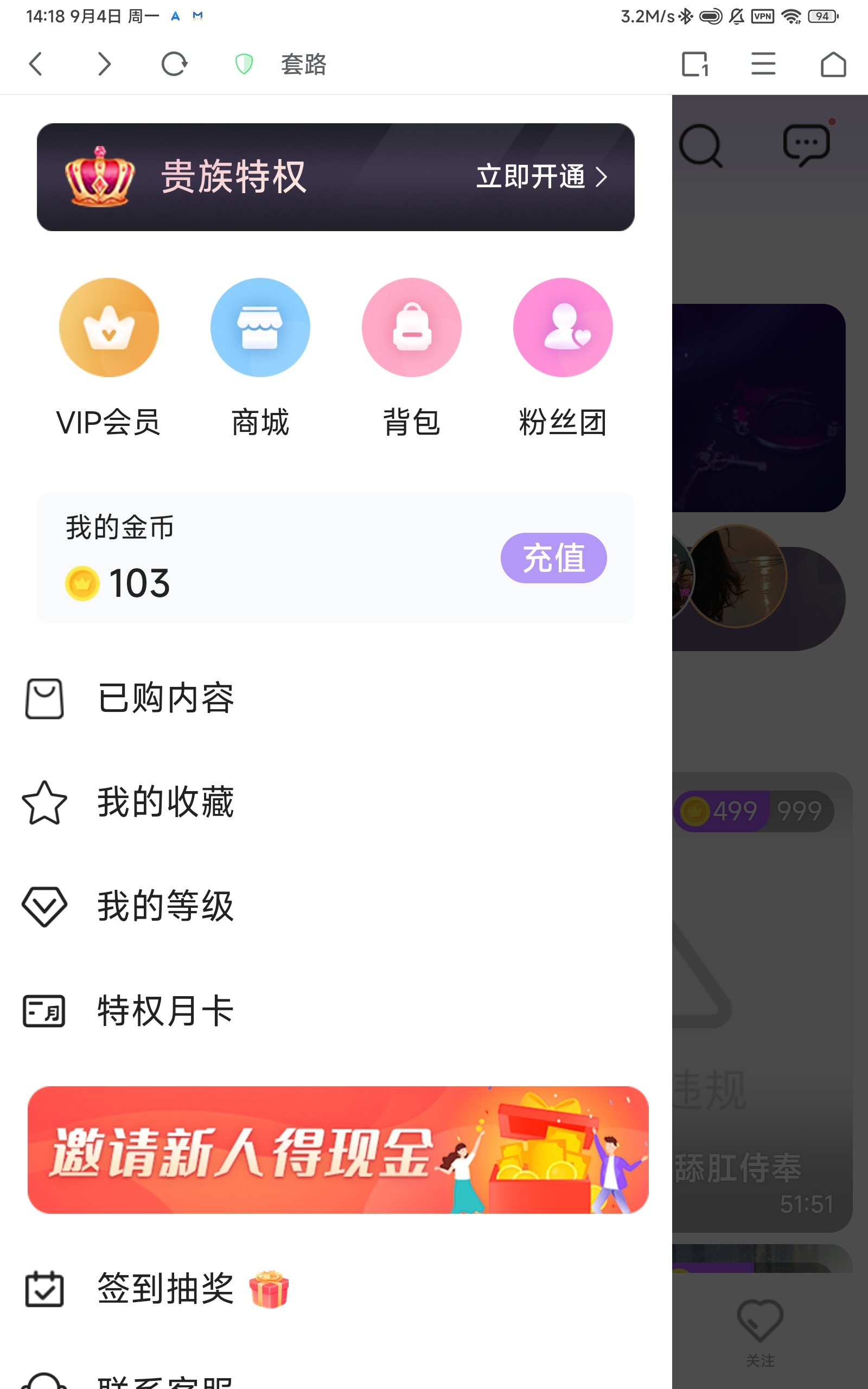Open the browser tabs switcher
868x1389 pixels.
click(694, 63)
